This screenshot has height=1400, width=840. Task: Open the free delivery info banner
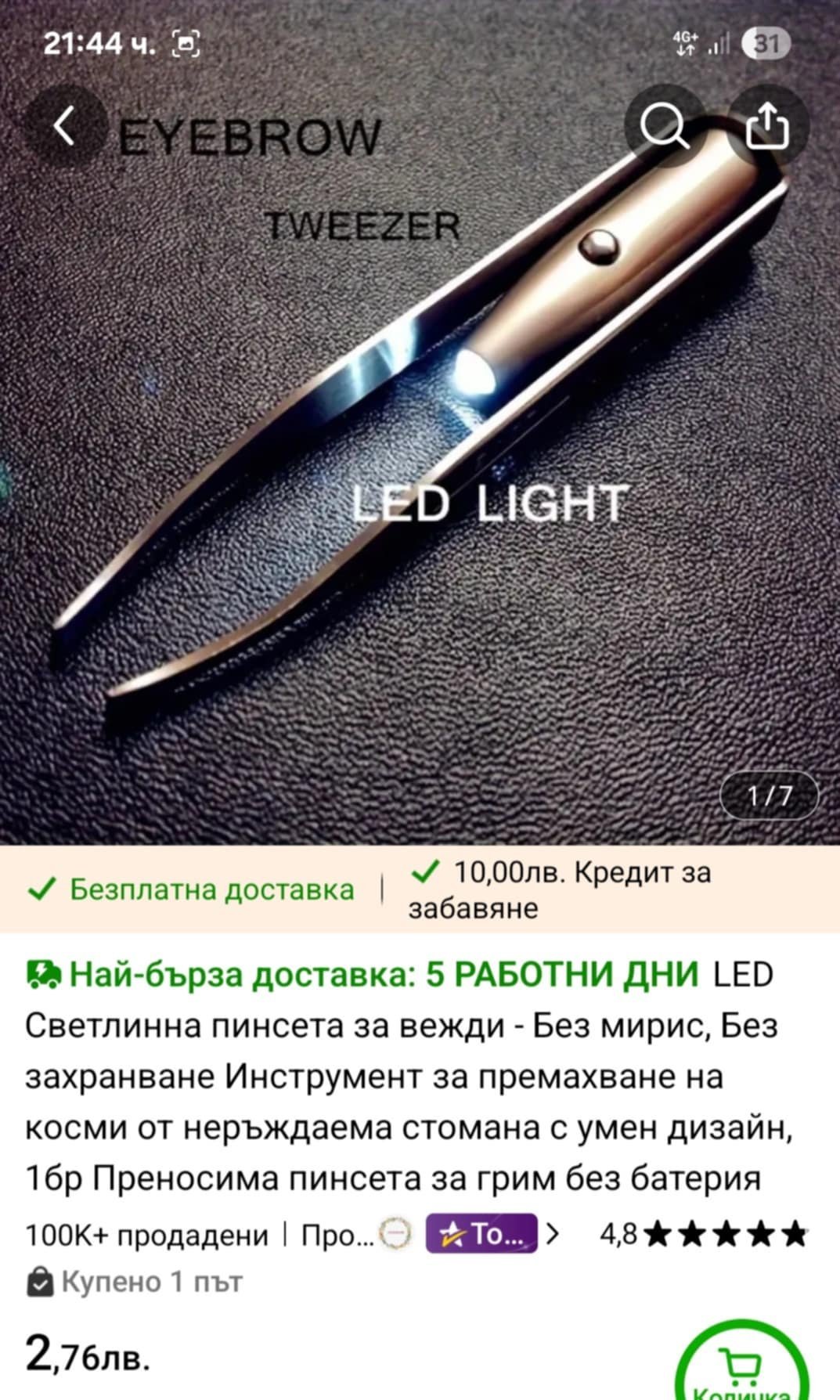pos(192,889)
